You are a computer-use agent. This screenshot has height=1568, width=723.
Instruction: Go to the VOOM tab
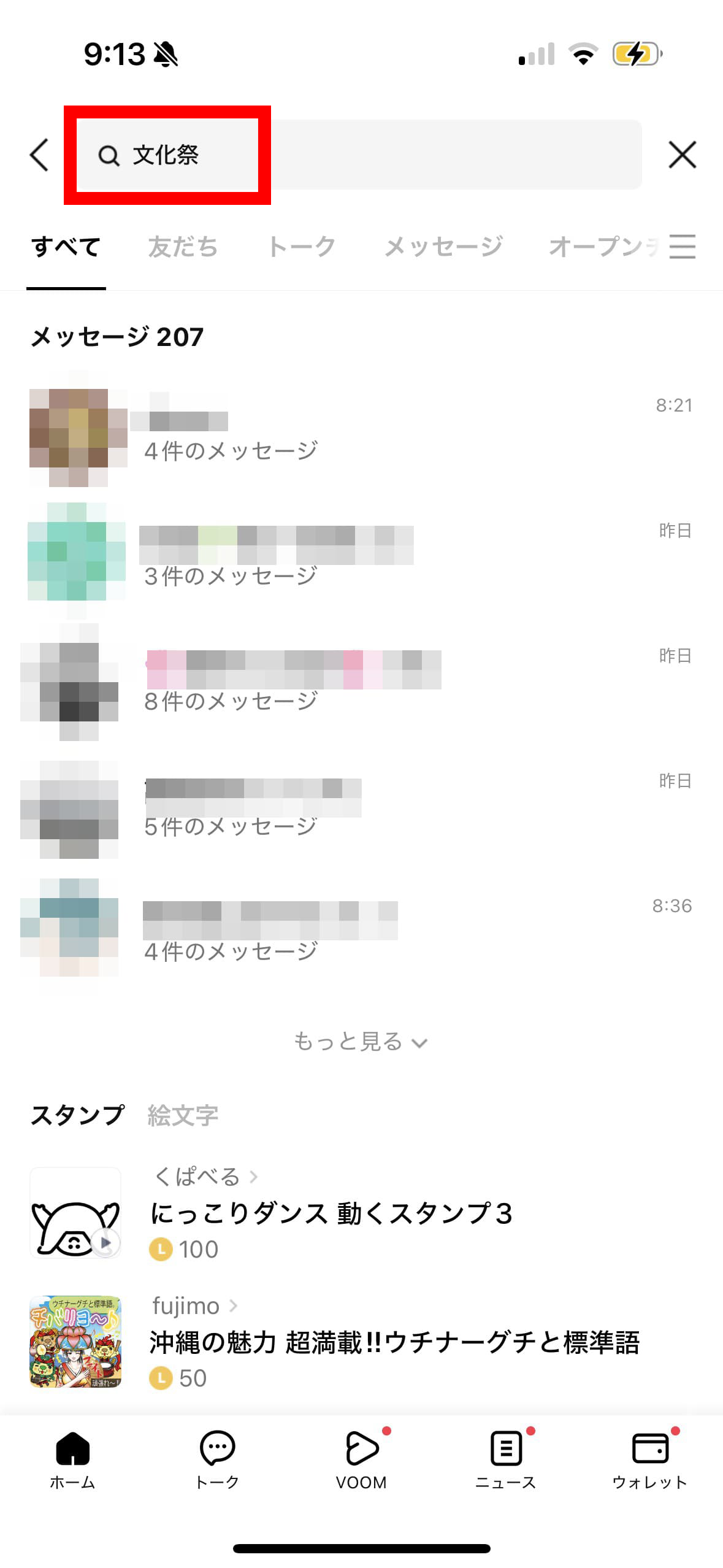click(x=361, y=1460)
